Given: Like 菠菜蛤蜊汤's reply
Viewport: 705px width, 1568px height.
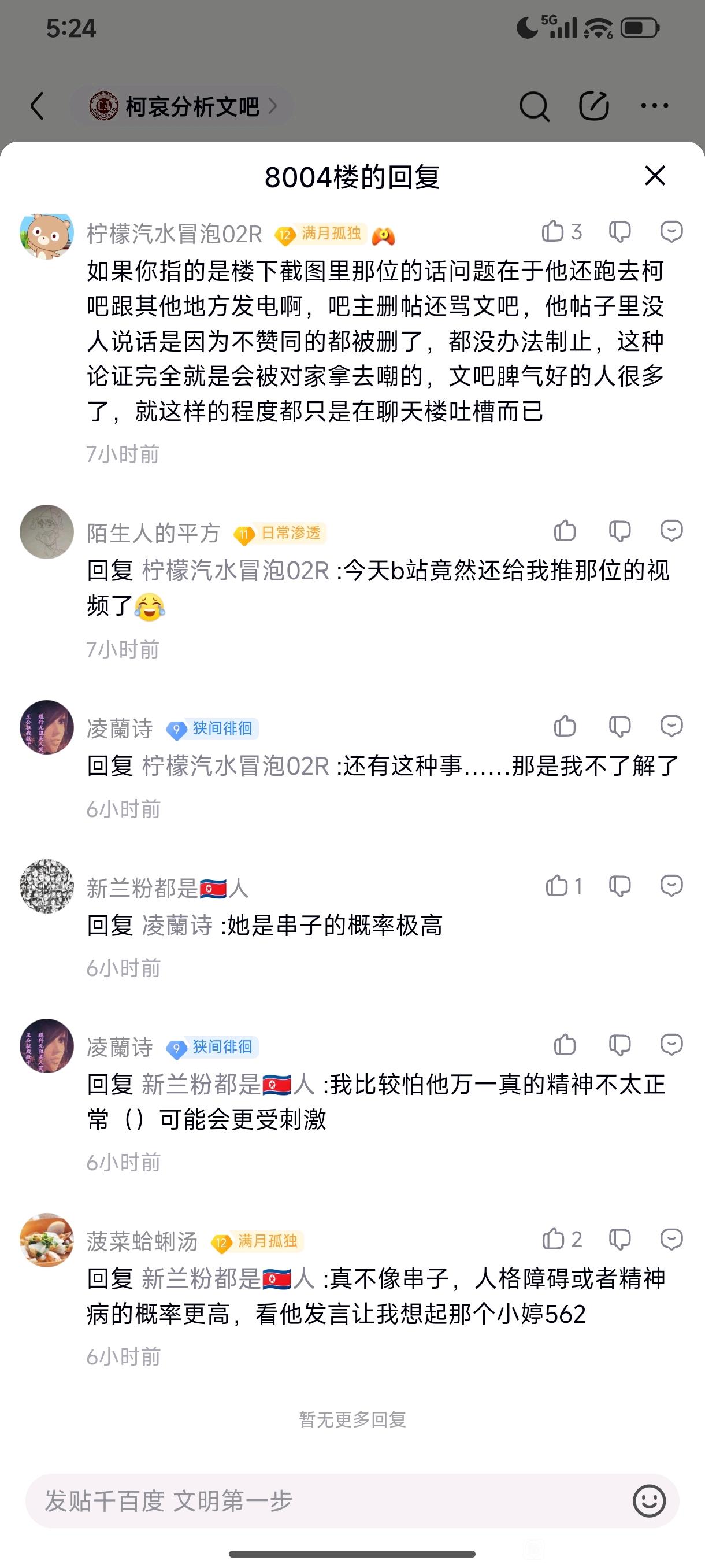Looking at the screenshot, I should pos(562,1238).
